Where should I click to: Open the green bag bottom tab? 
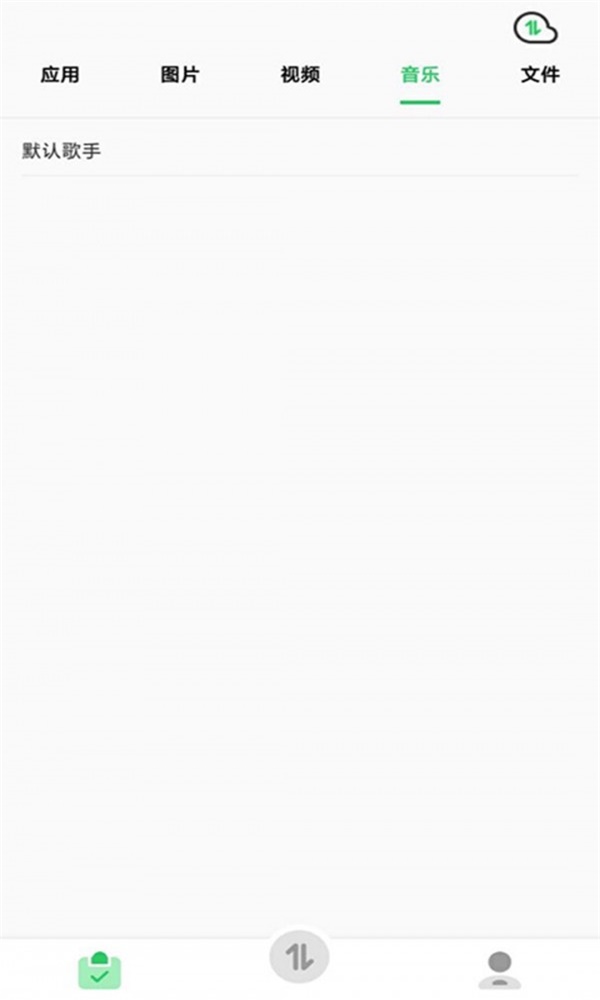(x=100, y=970)
